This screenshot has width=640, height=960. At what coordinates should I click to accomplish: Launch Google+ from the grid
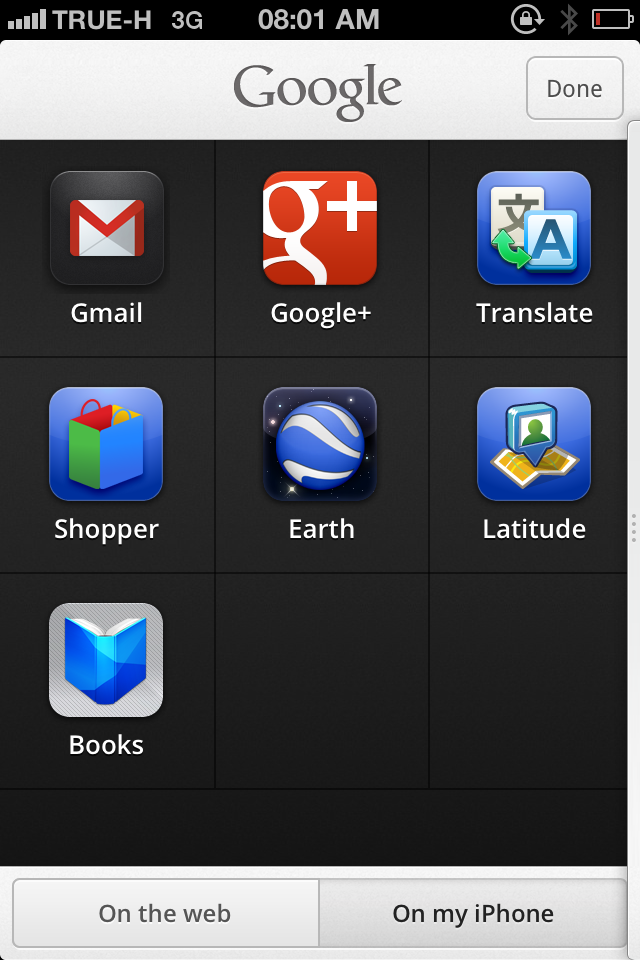(x=320, y=229)
